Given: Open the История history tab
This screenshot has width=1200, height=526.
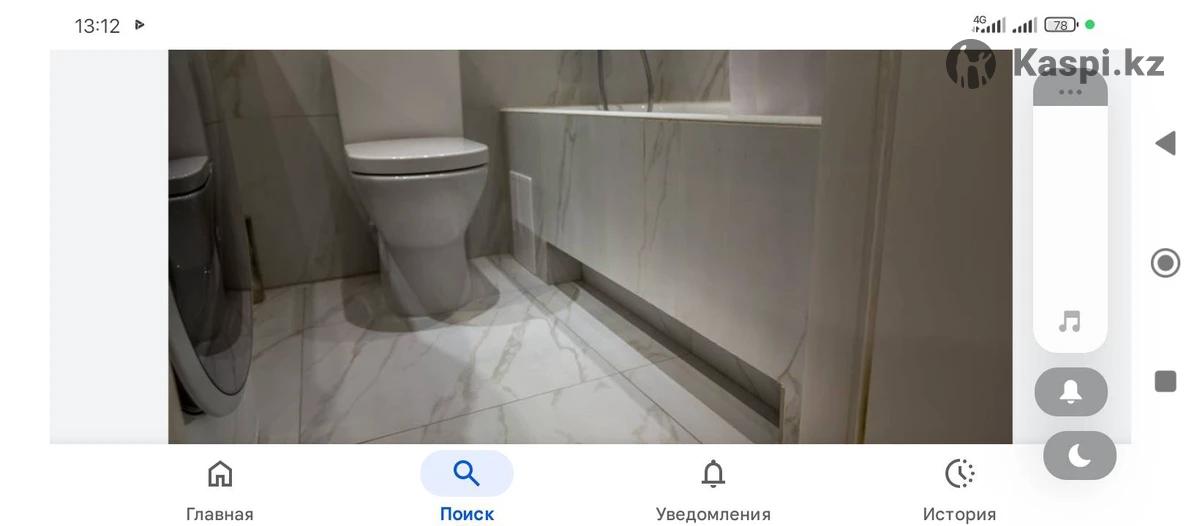Looking at the screenshot, I should pos(959,487).
